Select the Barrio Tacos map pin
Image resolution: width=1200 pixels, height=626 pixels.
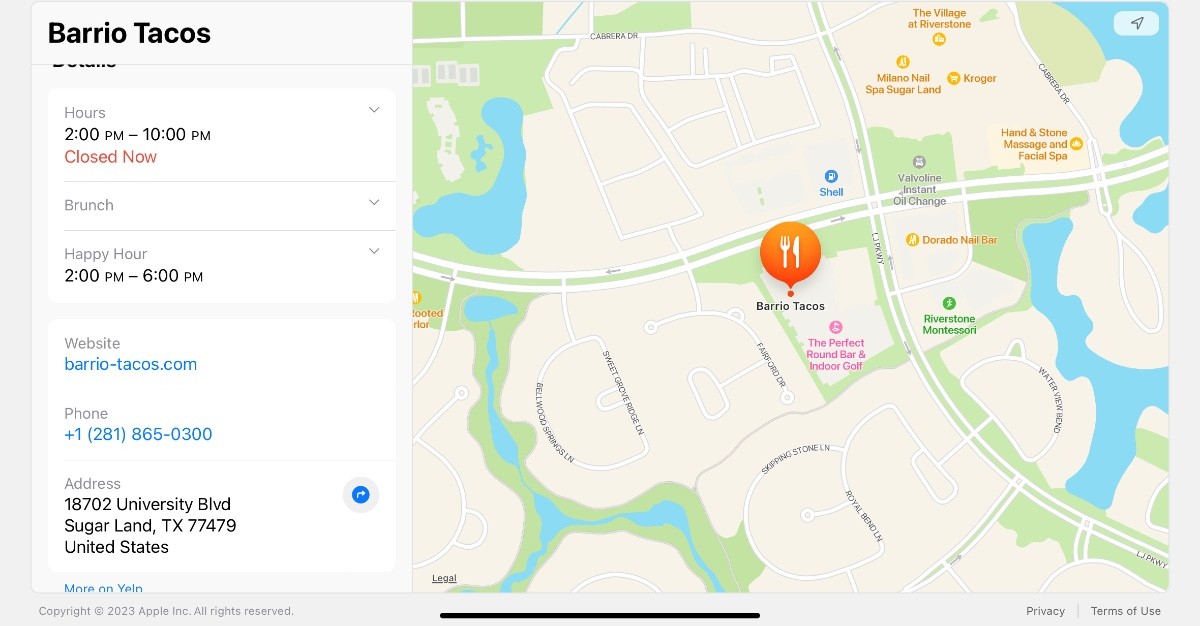coord(790,254)
